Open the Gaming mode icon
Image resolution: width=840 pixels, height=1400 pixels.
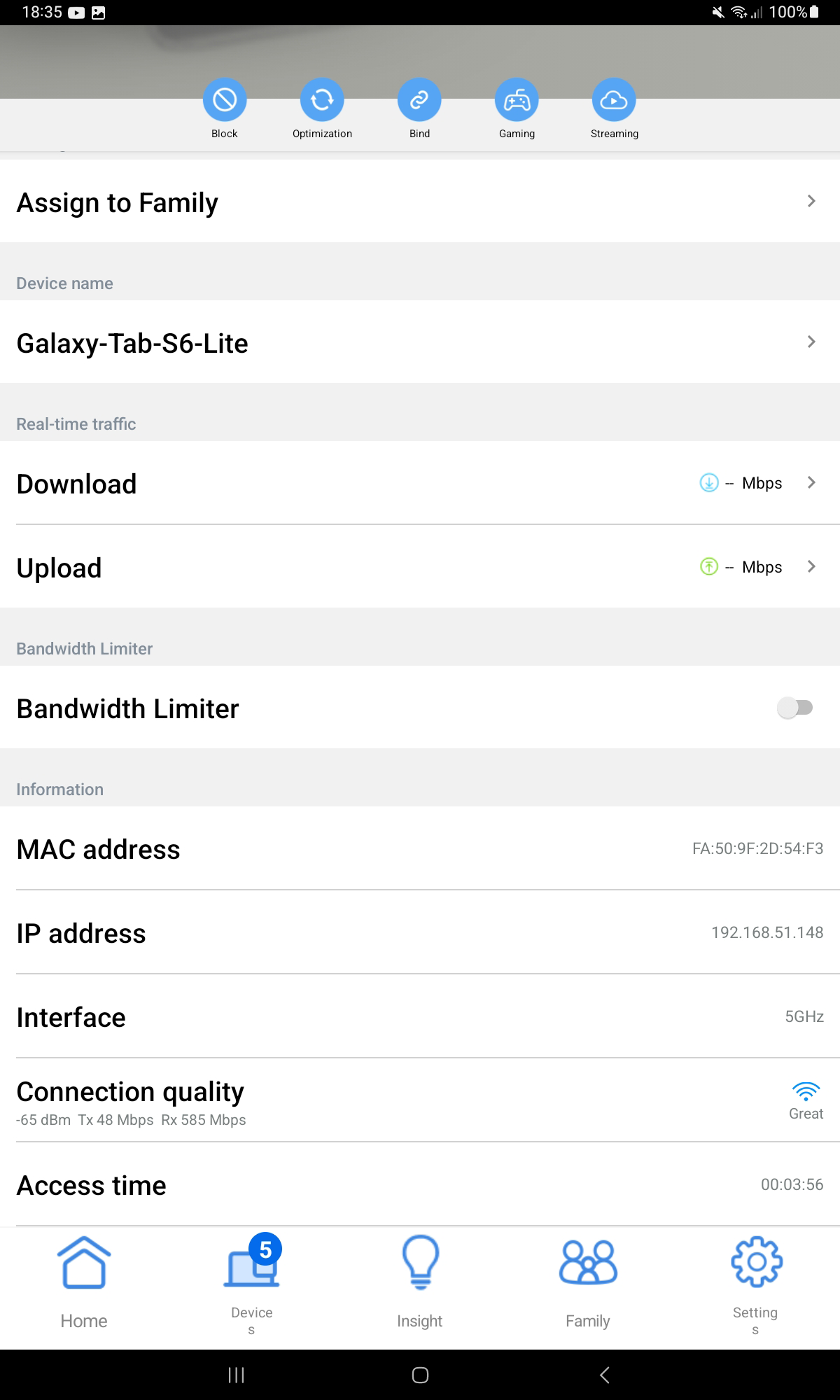coord(517,101)
